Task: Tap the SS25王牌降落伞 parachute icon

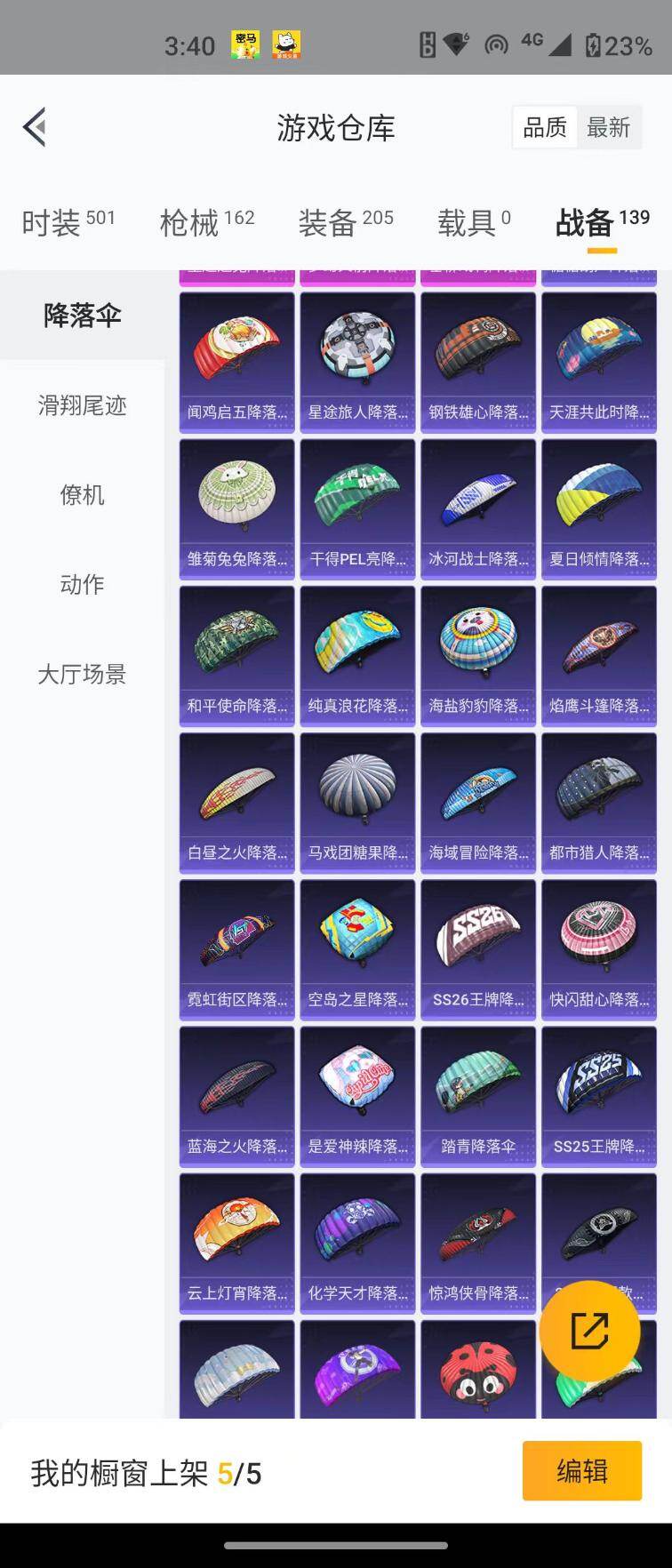Action: (x=598, y=1084)
